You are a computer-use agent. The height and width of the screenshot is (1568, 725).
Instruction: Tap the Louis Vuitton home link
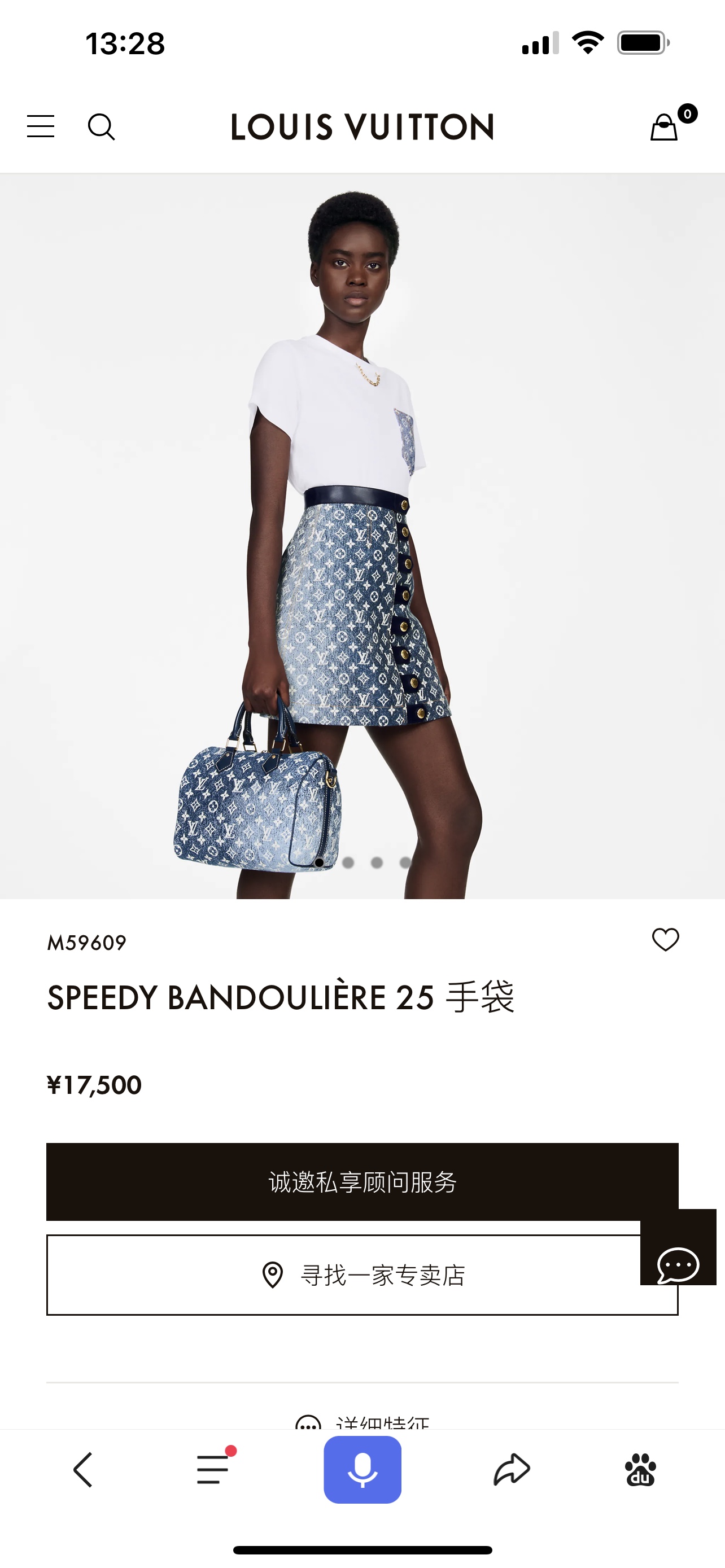click(362, 127)
